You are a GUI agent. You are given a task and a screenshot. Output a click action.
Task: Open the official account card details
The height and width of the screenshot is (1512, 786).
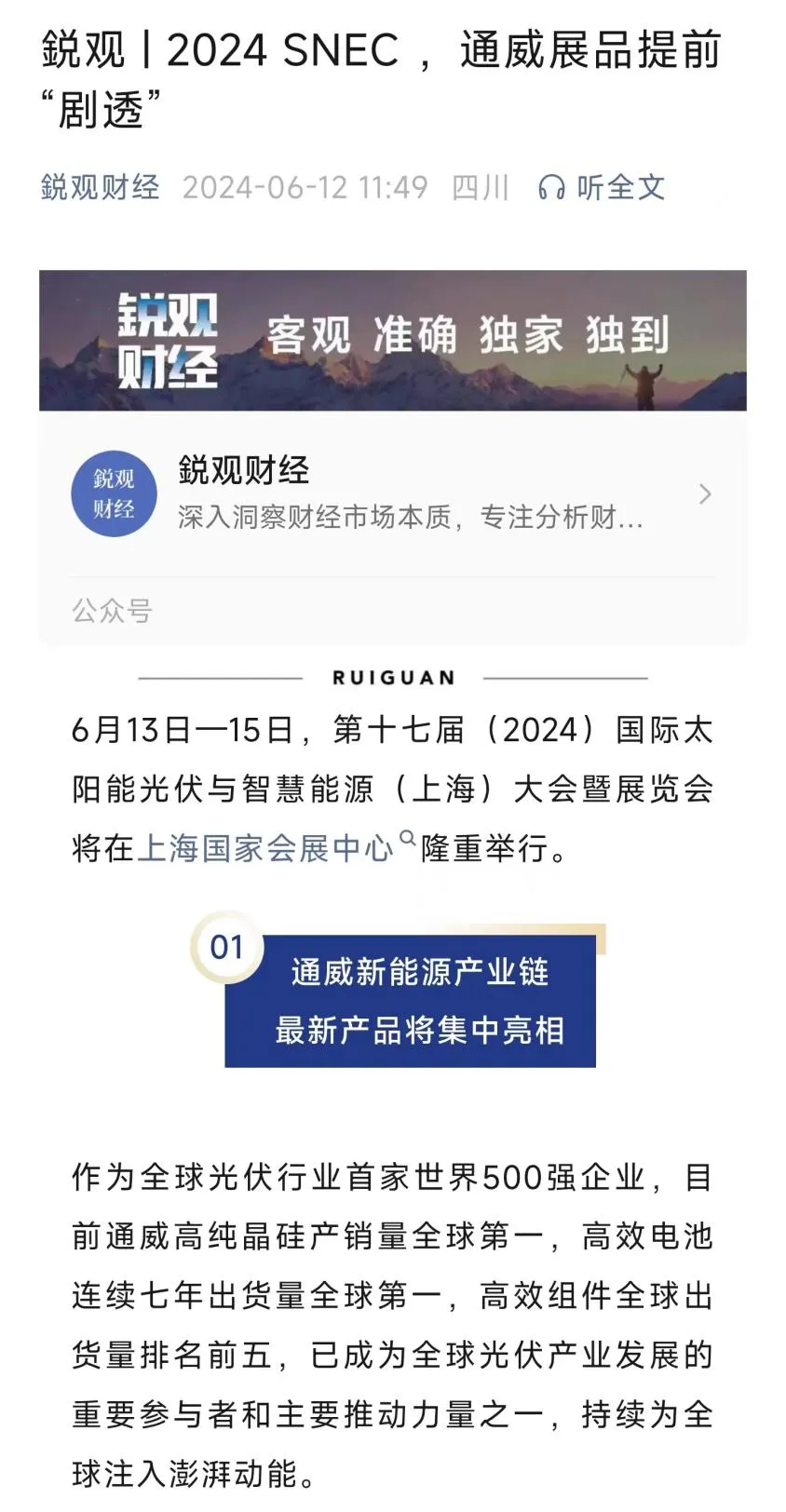[391, 493]
